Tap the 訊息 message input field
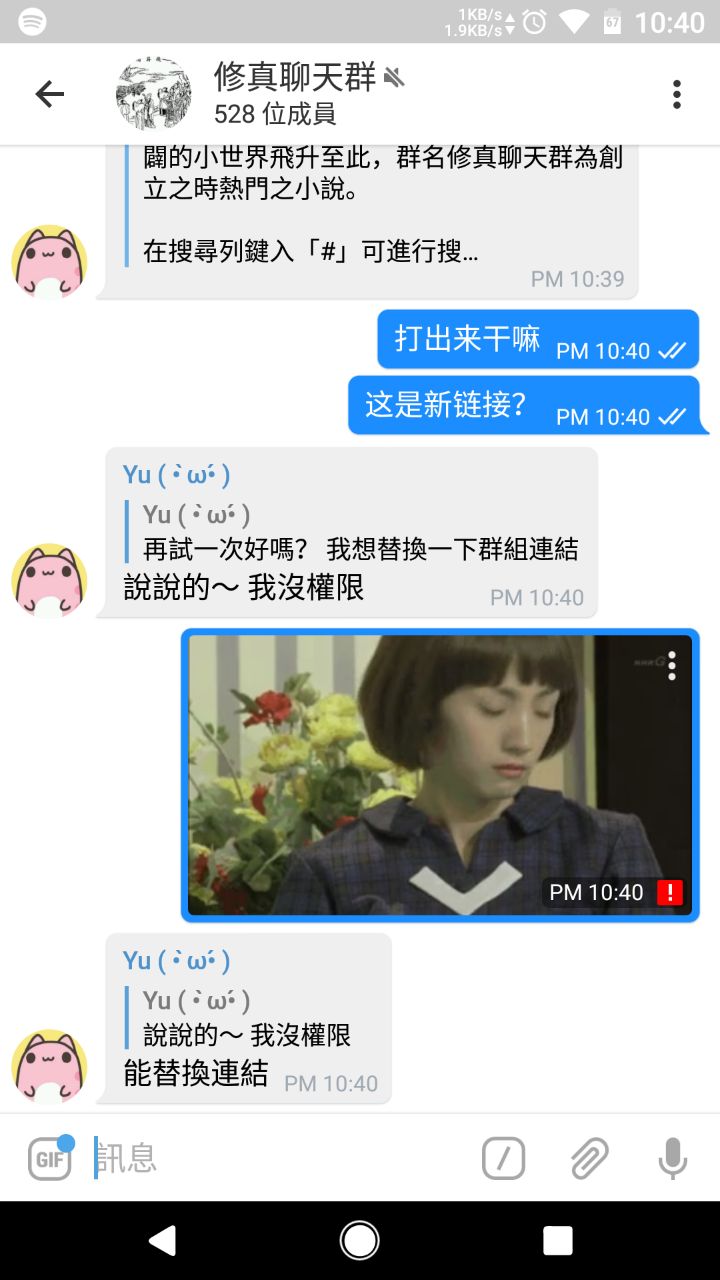The height and width of the screenshot is (1280, 720). [x=280, y=1158]
